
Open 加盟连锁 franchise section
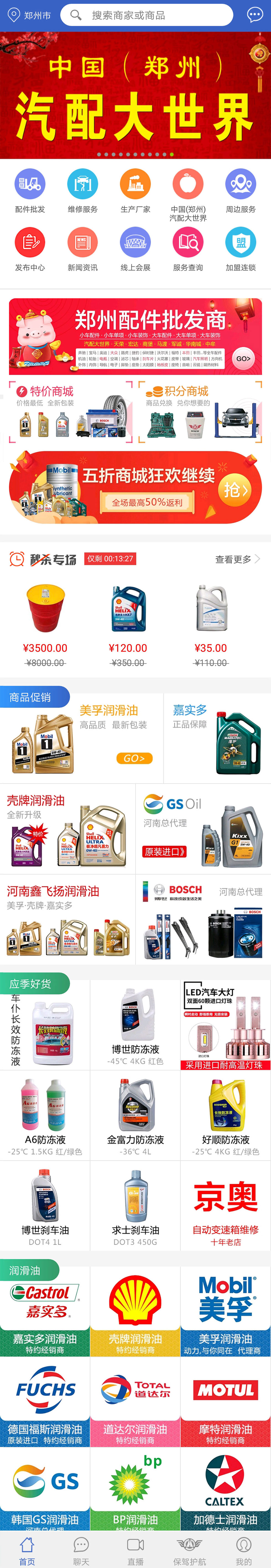click(241, 248)
